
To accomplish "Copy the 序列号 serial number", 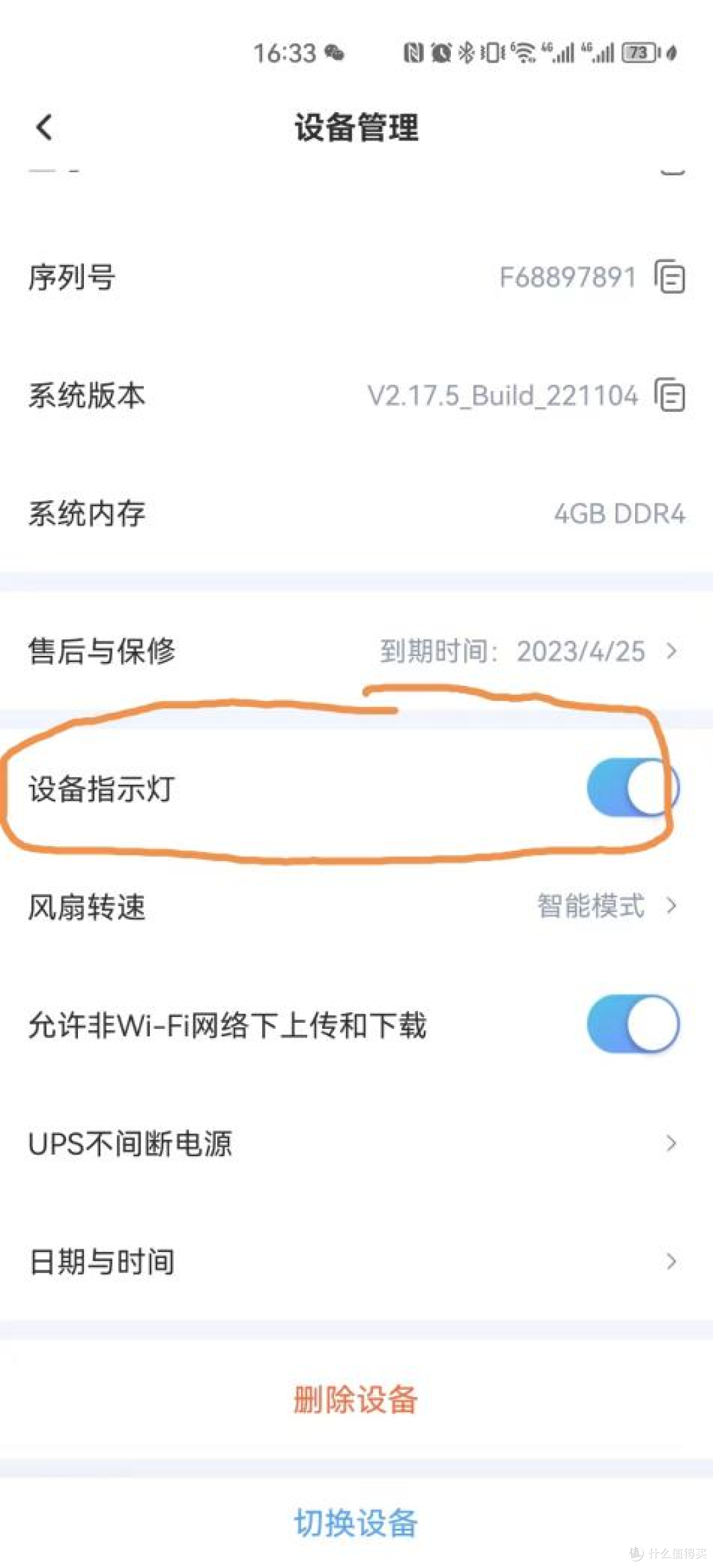I will (x=670, y=277).
